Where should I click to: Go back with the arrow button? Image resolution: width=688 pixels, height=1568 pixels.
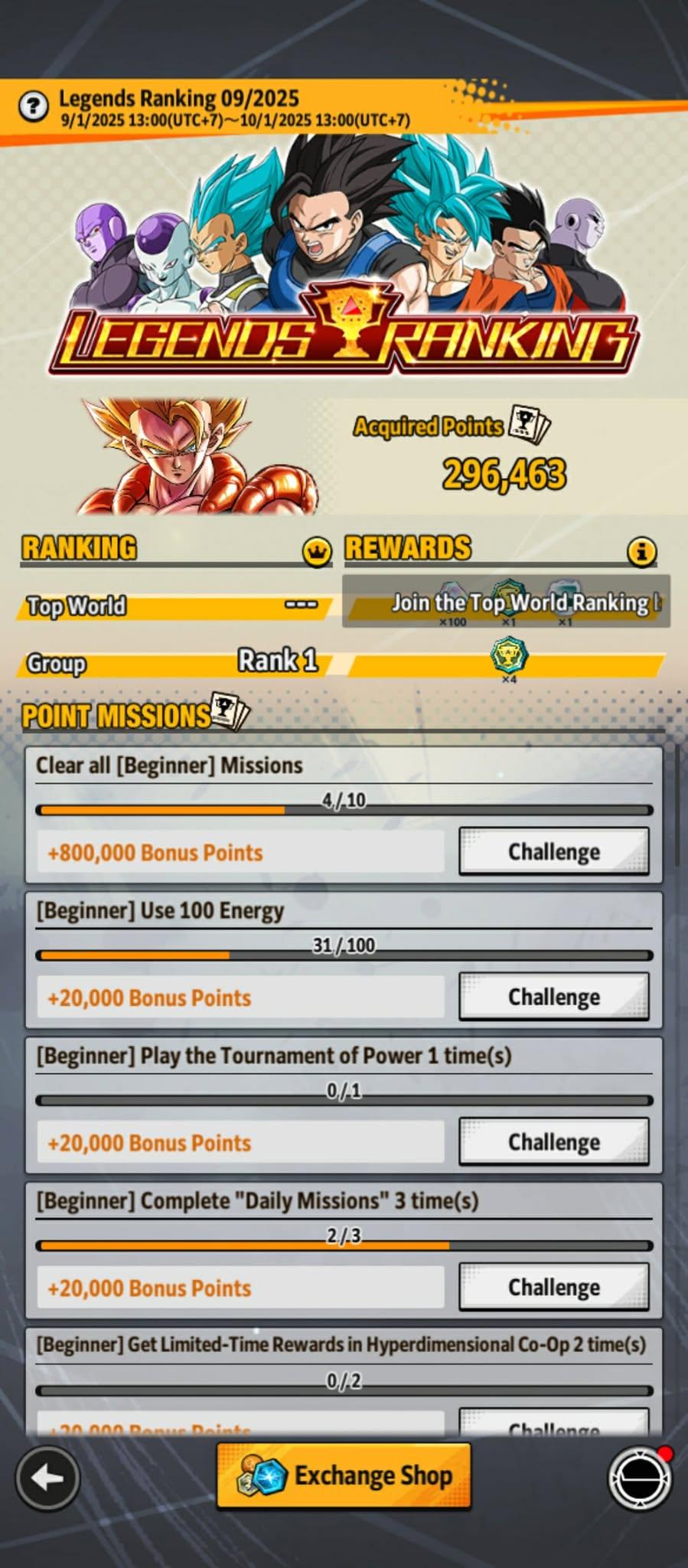click(47, 1478)
